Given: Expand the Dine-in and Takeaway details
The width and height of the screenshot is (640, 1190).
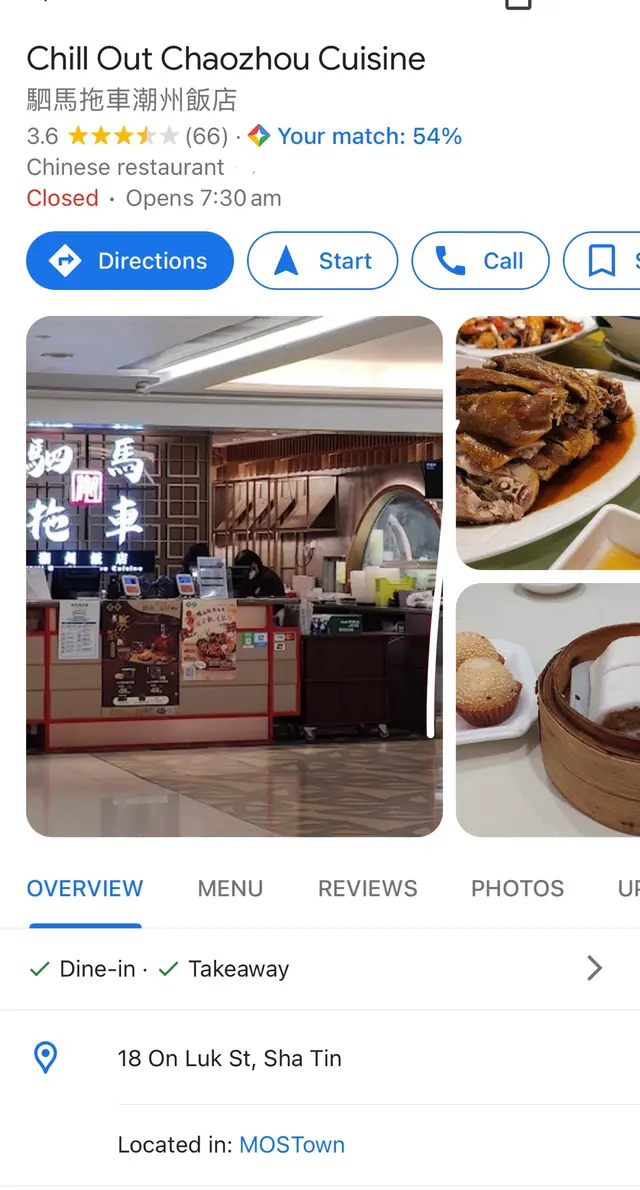Looking at the screenshot, I should click(594, 968).
